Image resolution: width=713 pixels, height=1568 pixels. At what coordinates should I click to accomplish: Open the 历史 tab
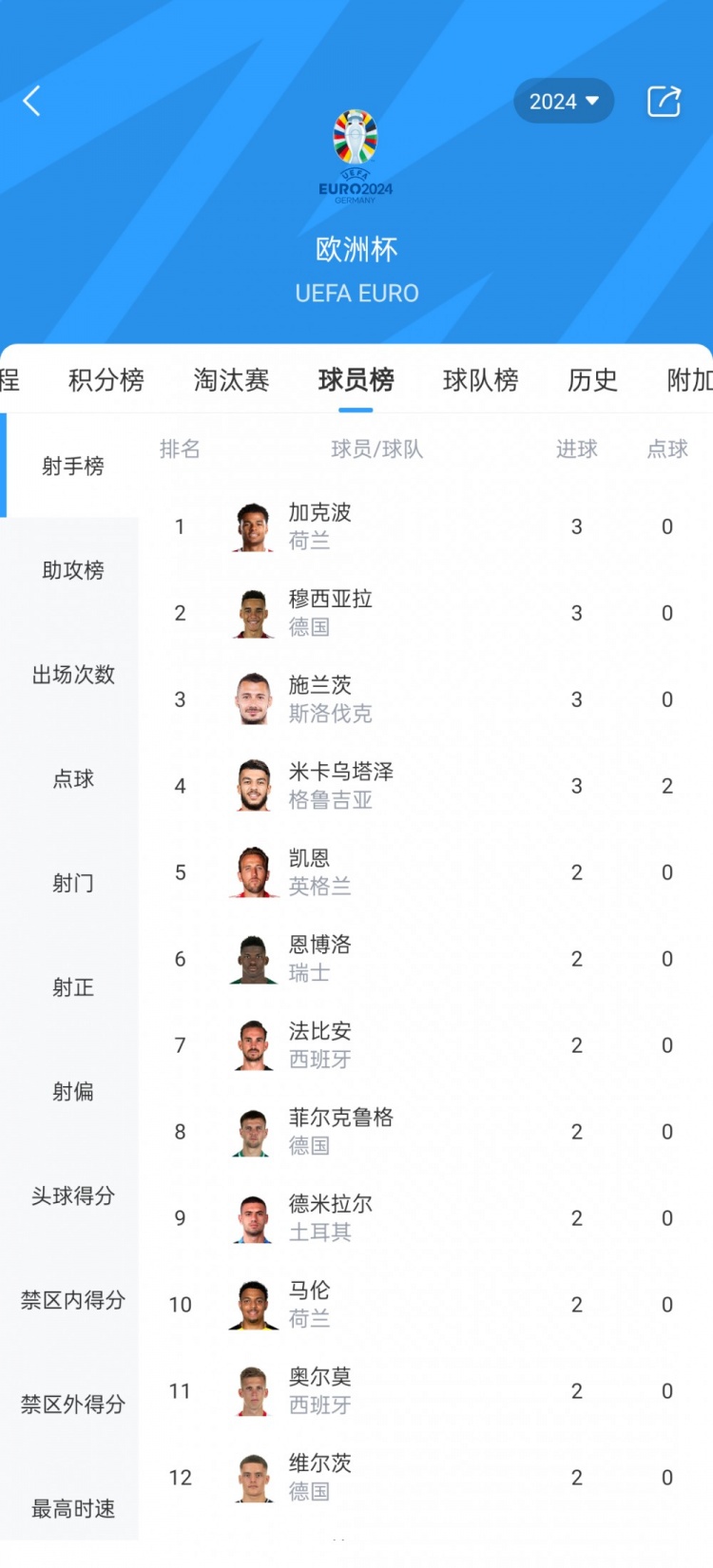coord(592,380)
